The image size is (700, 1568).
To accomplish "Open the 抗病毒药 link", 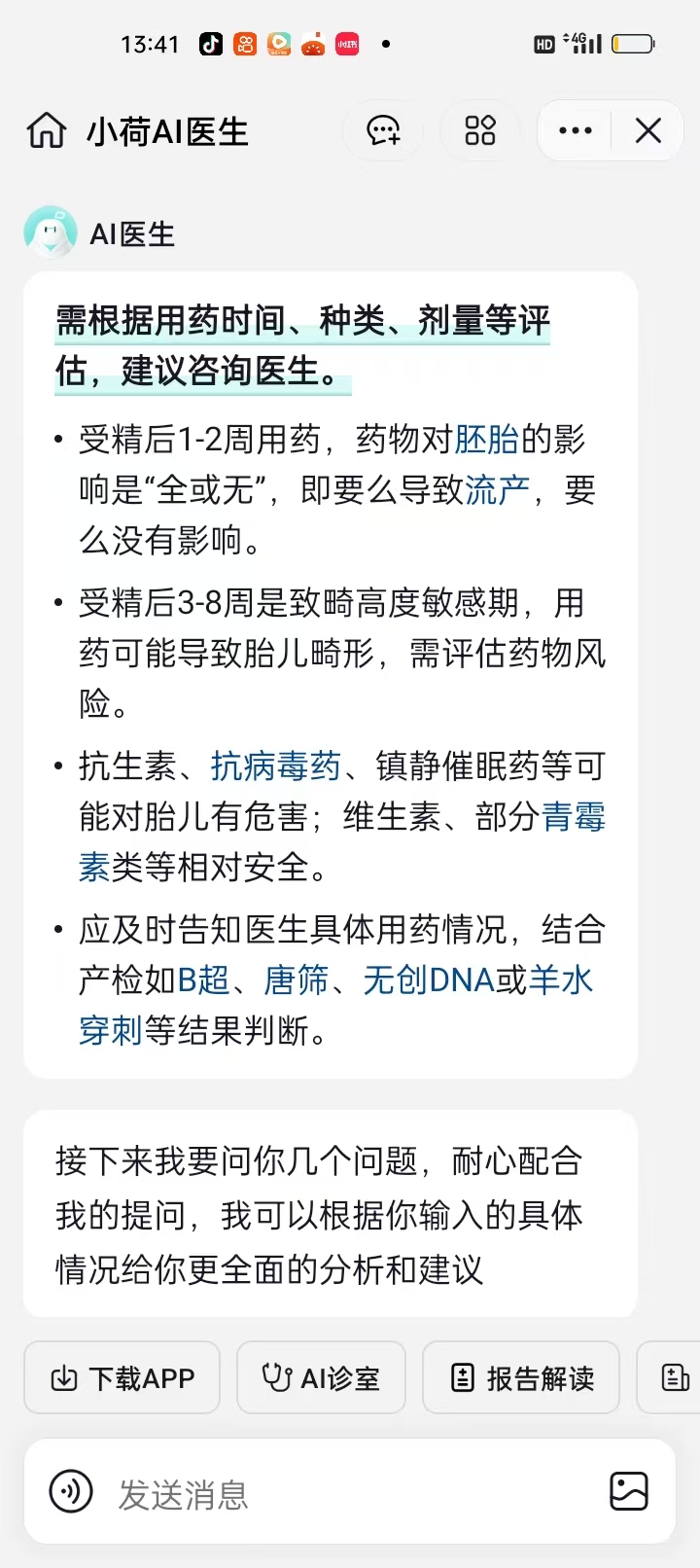I will tap(276, 766).
